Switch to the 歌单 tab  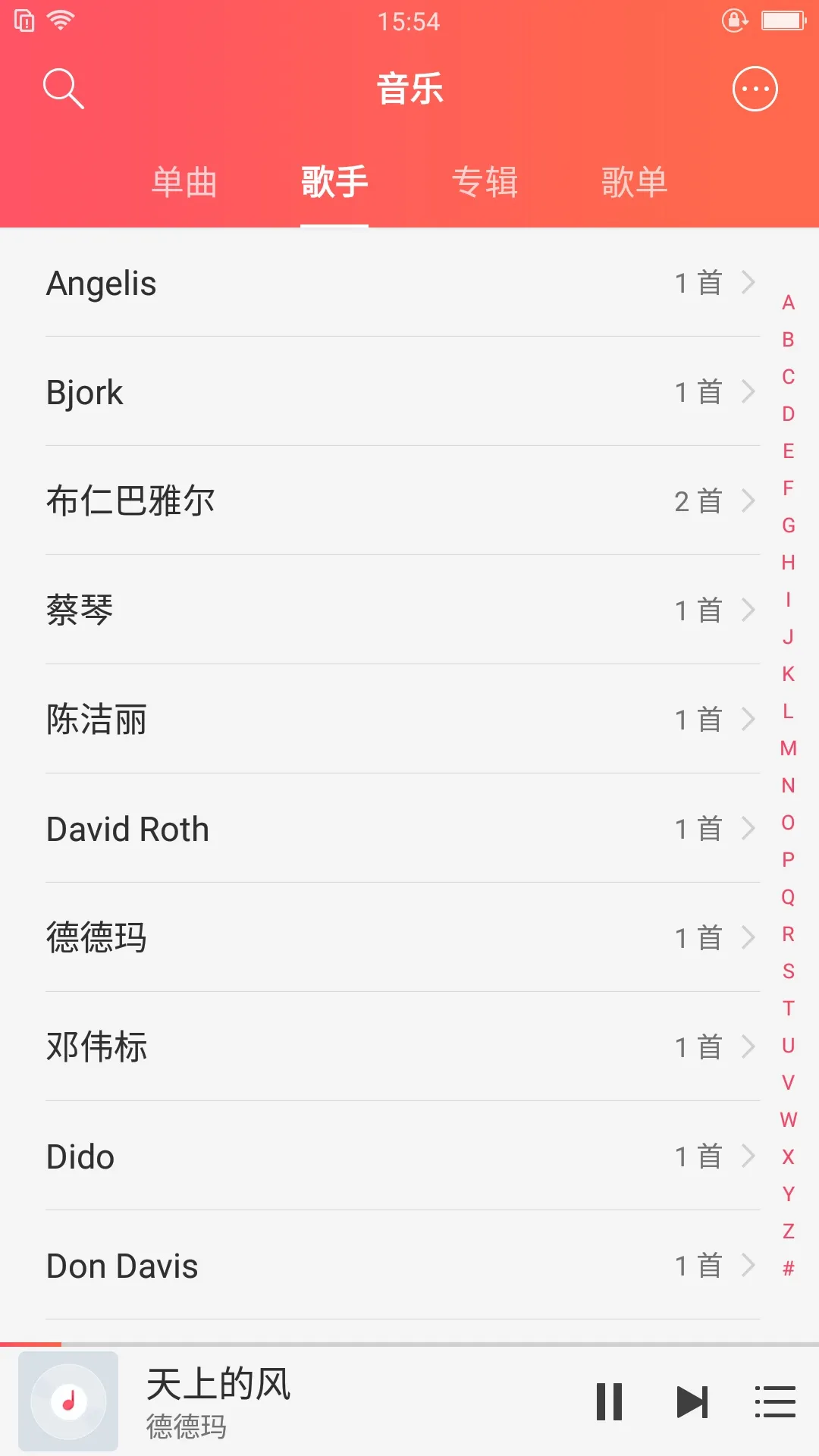point(635,183)
